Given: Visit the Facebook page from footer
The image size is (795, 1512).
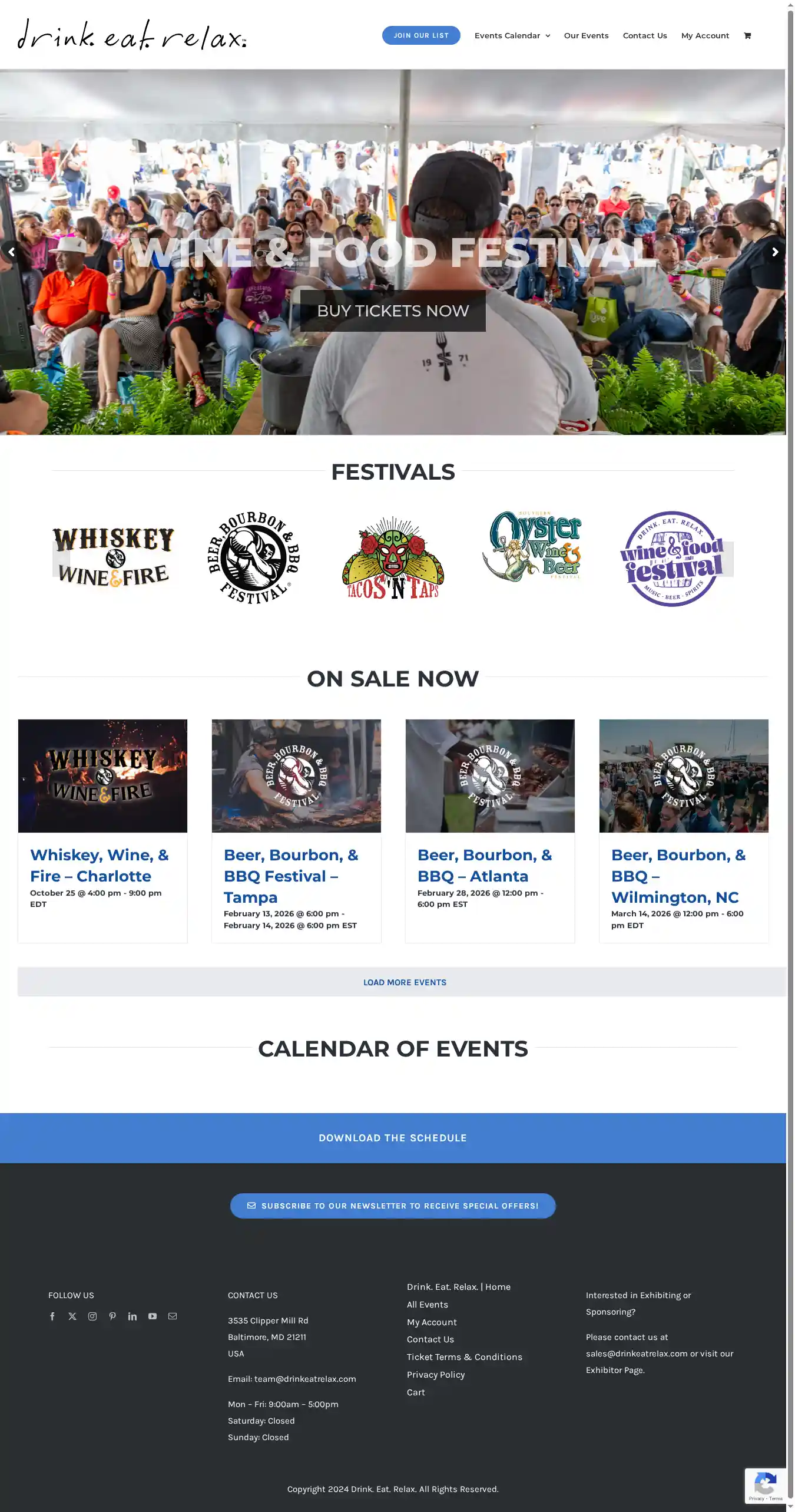Looking at the screenshot, I should (52, 1316).
